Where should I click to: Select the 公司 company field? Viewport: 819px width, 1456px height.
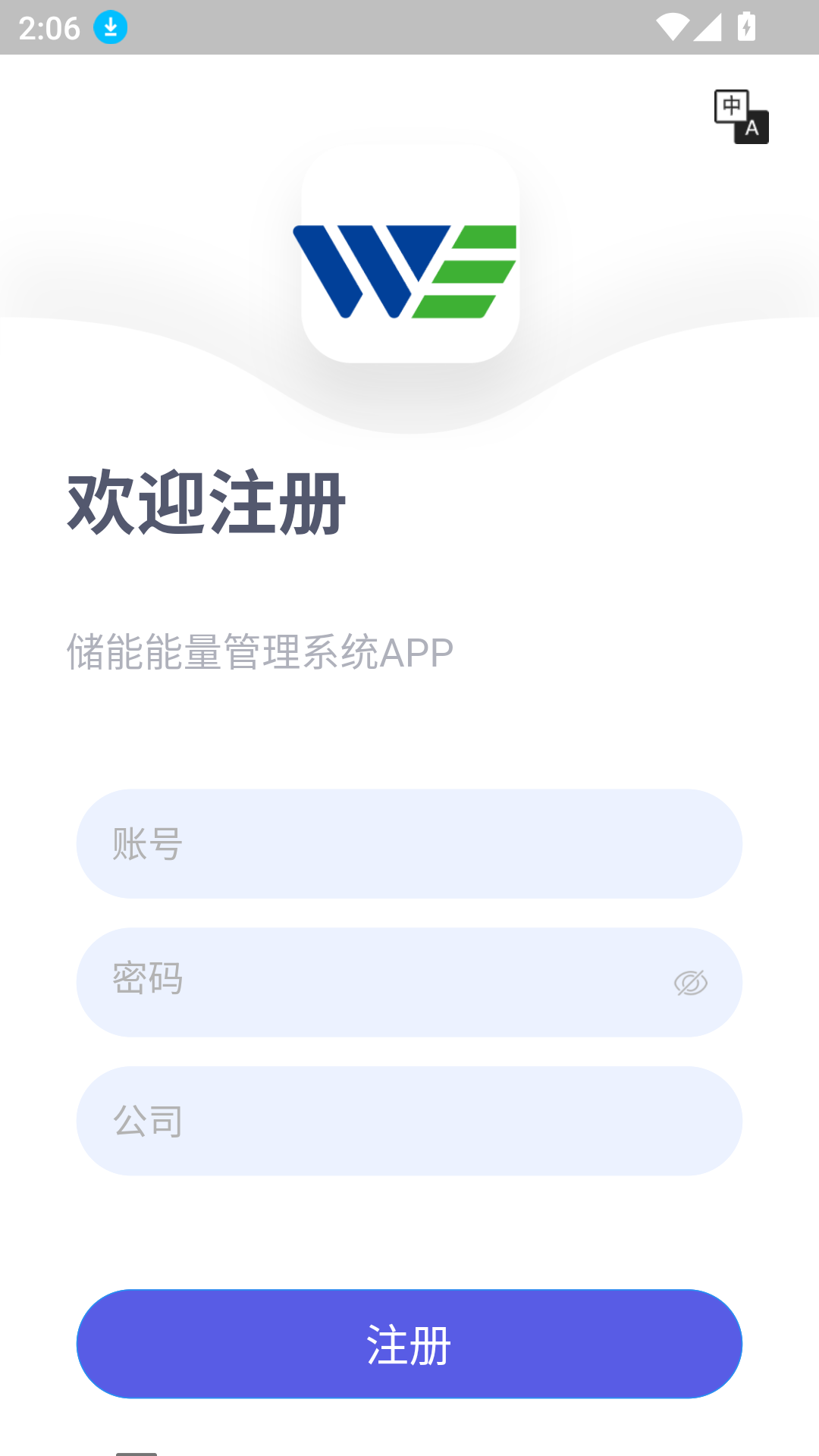(x=409, y=1121)
